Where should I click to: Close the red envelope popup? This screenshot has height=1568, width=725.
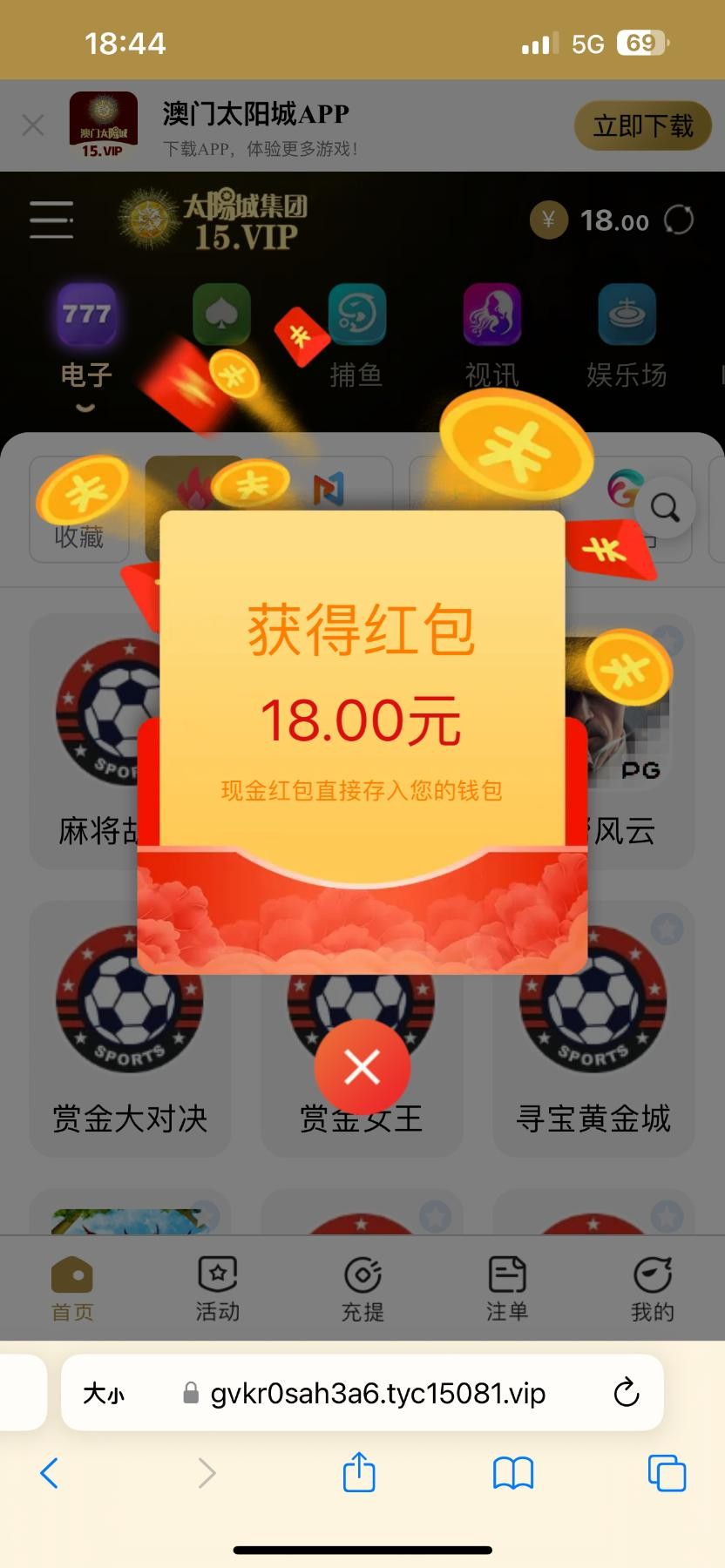click(x=362, y=1066)
